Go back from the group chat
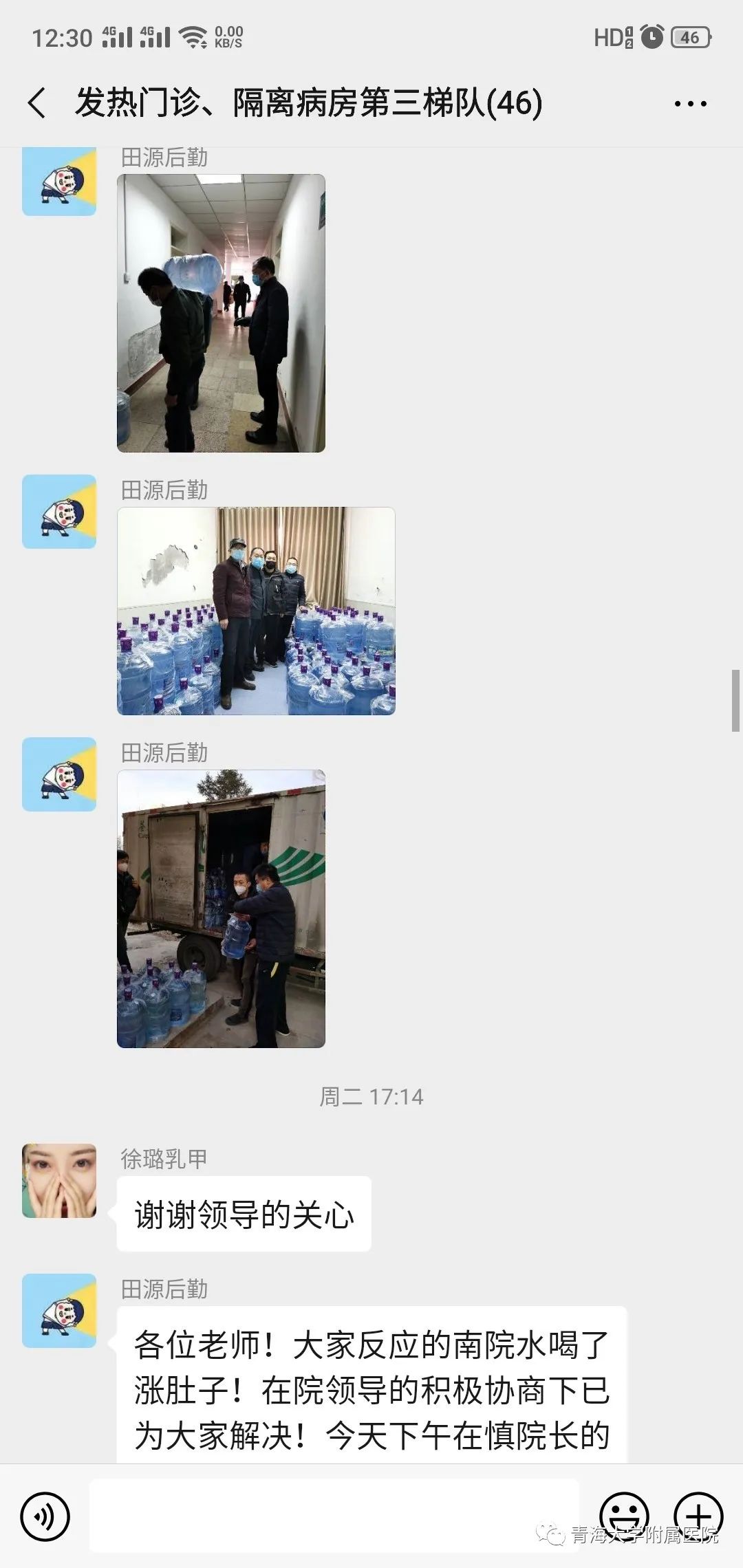Screen dimensions: 743x1568 37,104
